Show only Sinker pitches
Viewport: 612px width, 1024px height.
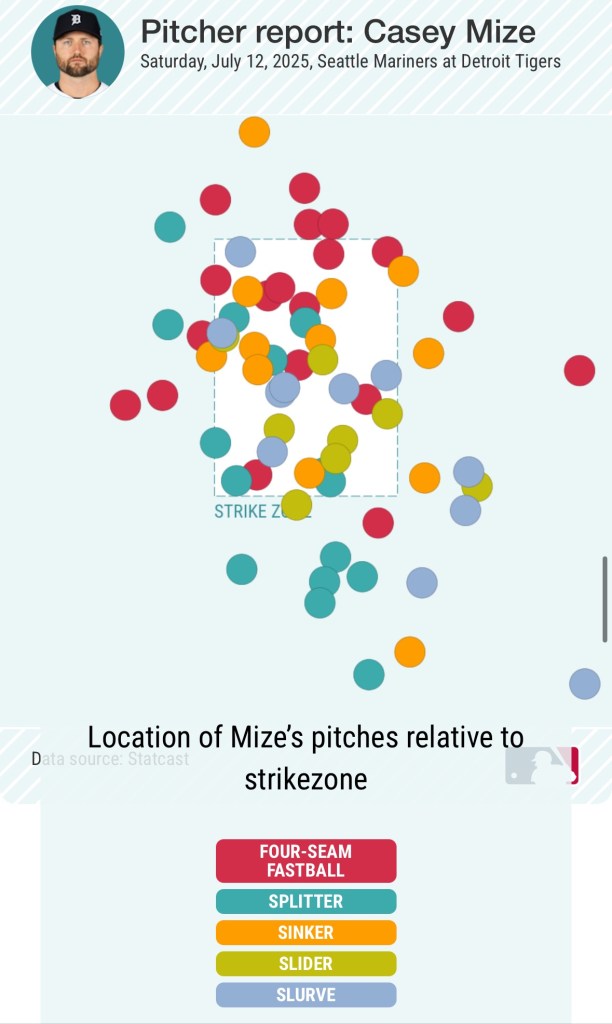coord(306,933)
